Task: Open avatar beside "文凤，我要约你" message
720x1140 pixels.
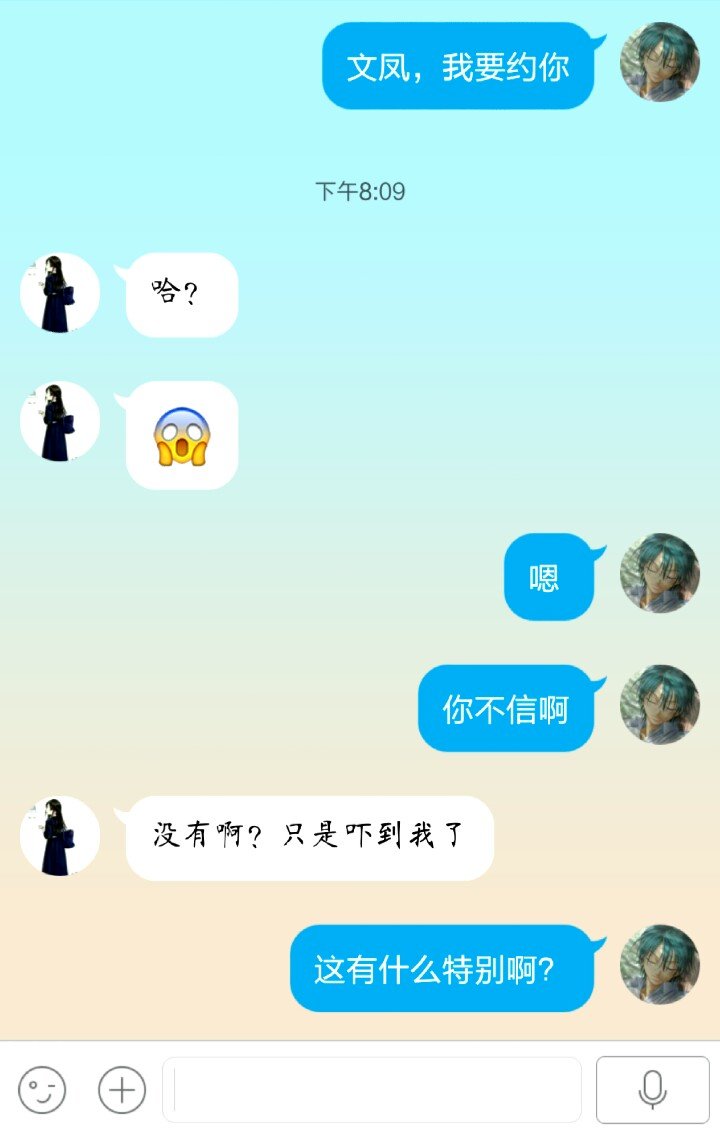Action: click(659, 62)
